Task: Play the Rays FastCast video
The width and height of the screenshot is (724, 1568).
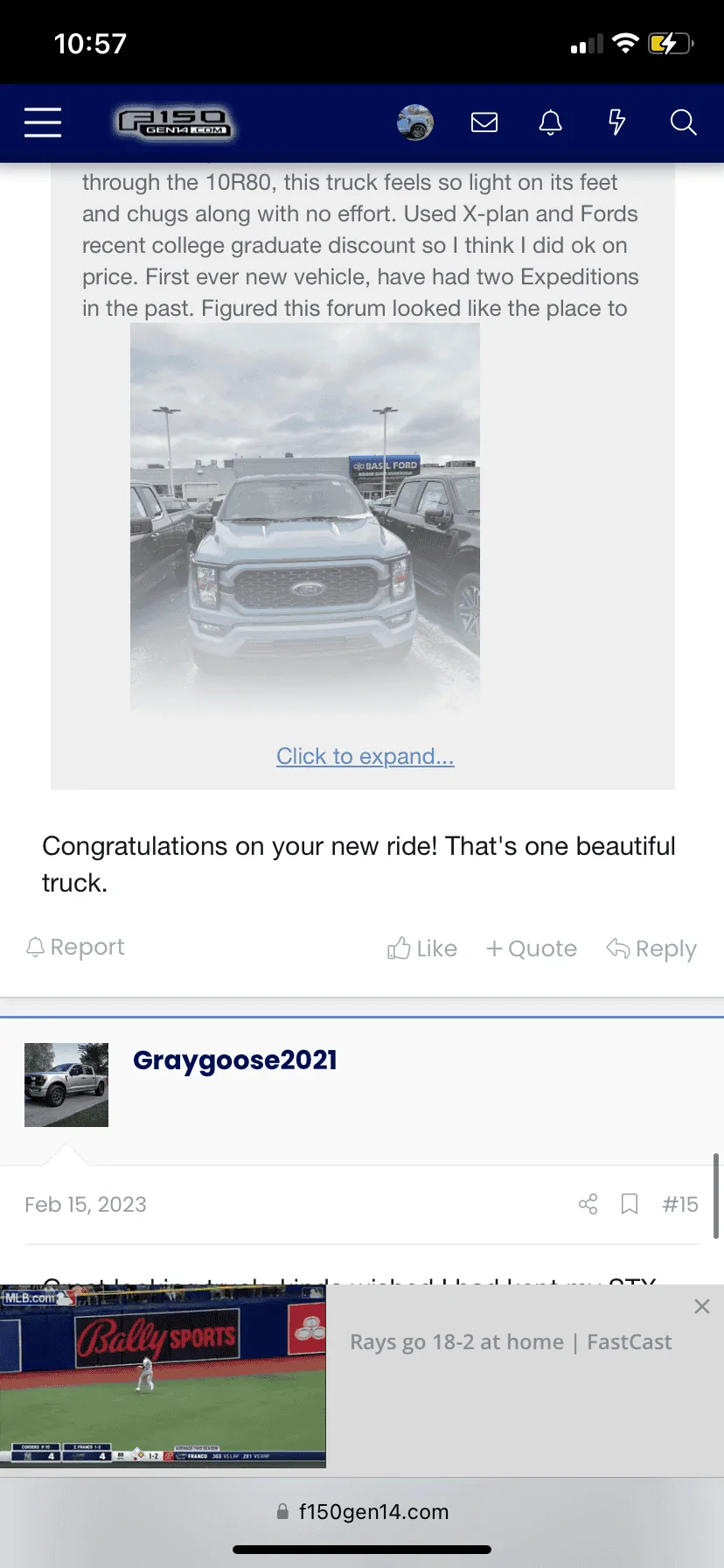Action: (x=163, y=1375)
